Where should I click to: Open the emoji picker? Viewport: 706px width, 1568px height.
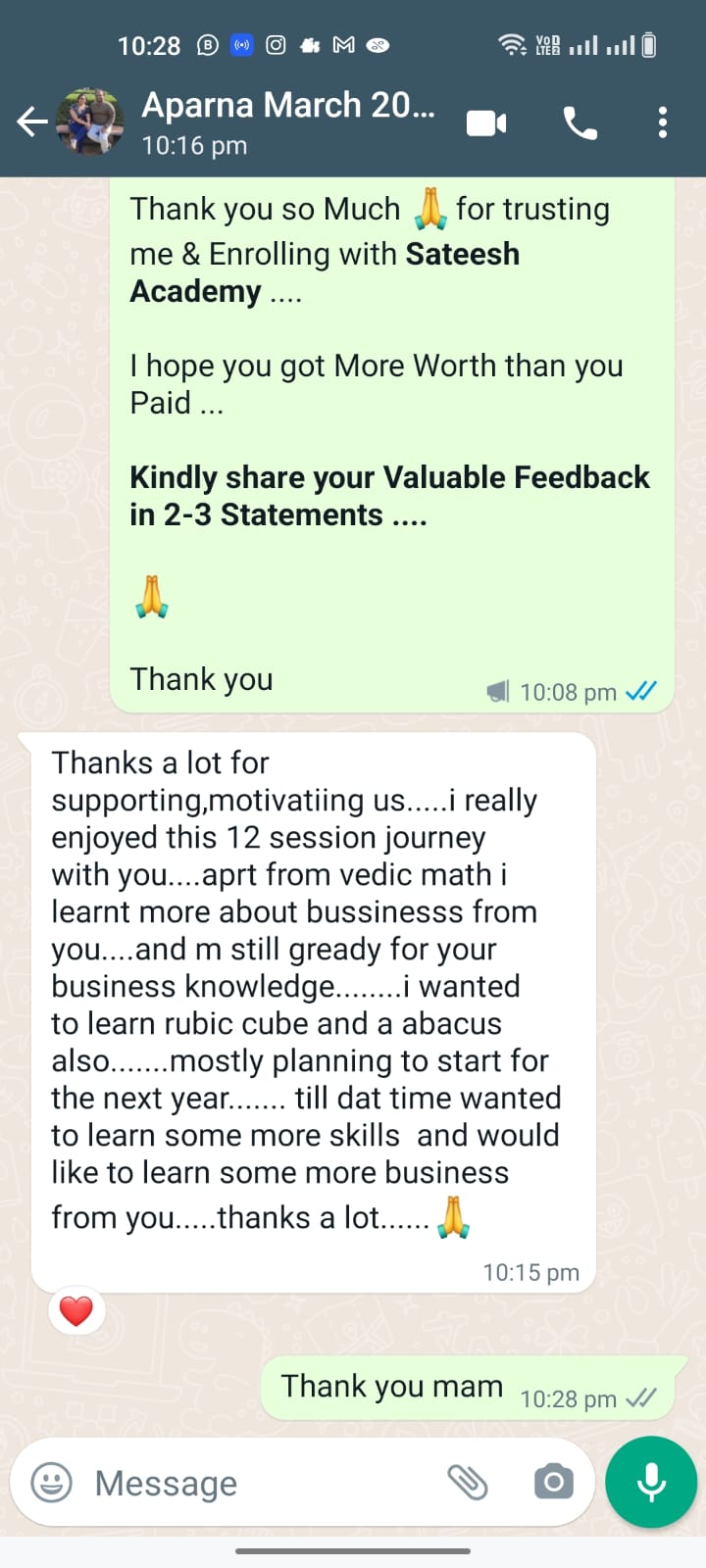pos(52,1483)
